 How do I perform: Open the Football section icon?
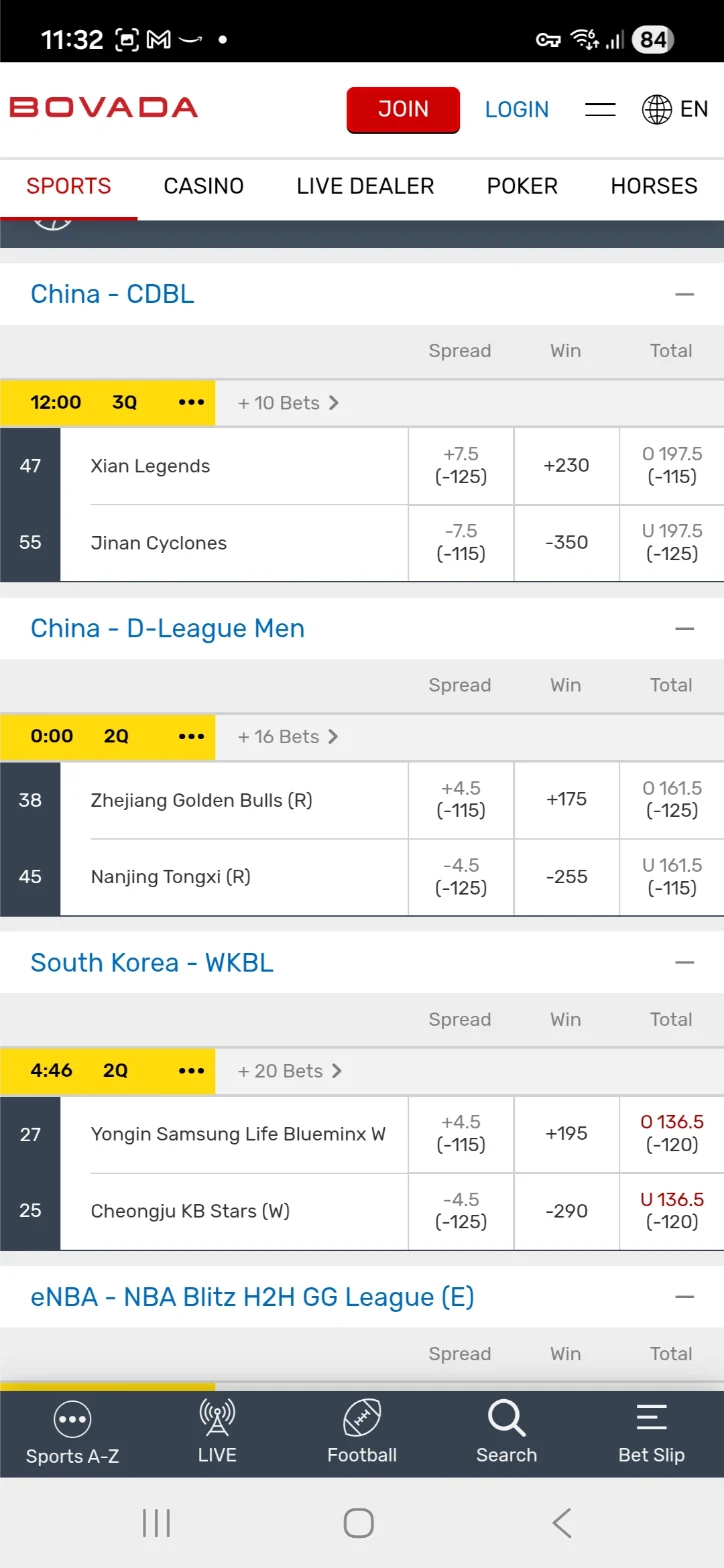click(x=362, y=1432)
